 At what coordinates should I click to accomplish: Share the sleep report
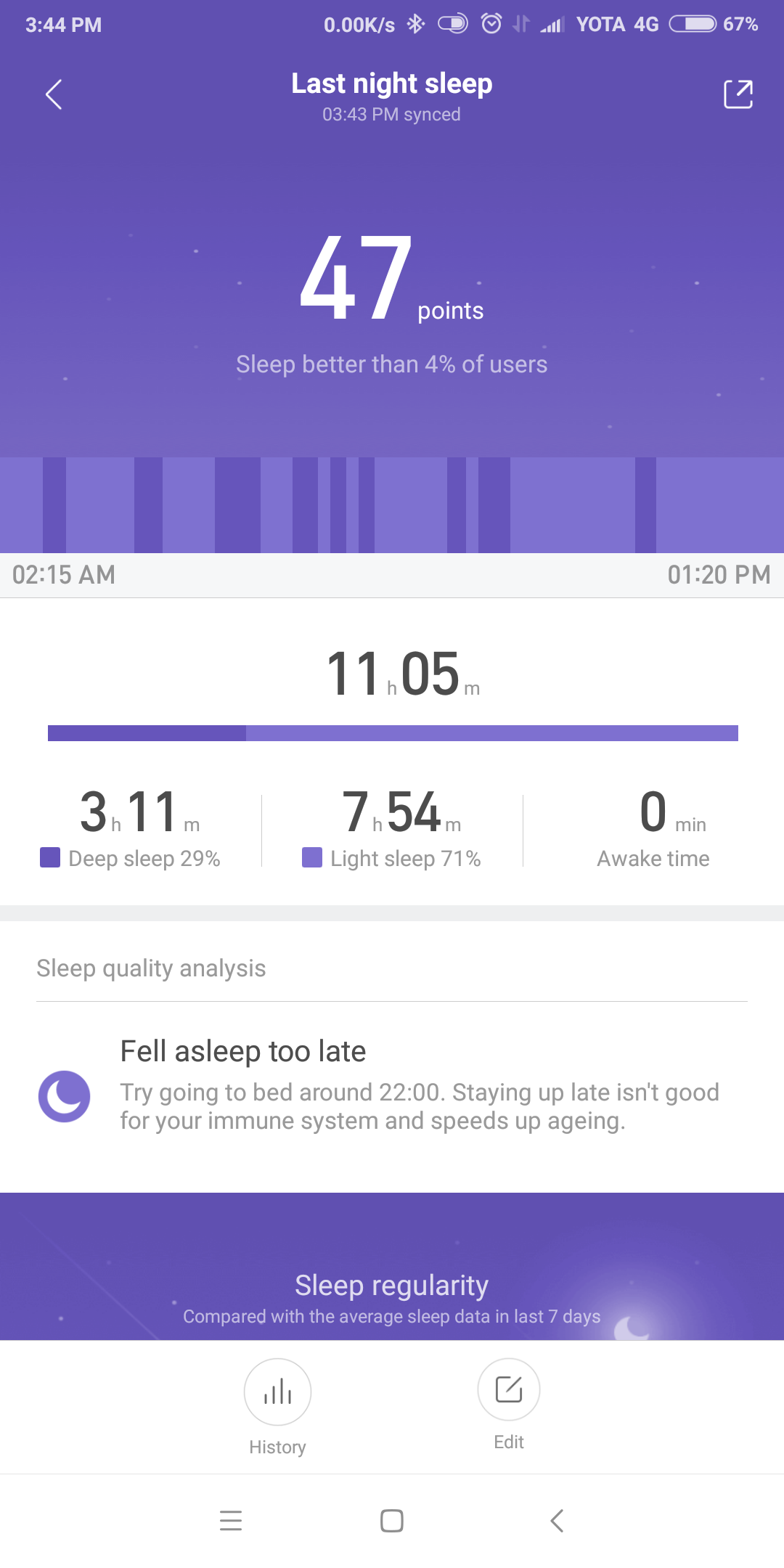coord(738,94)
